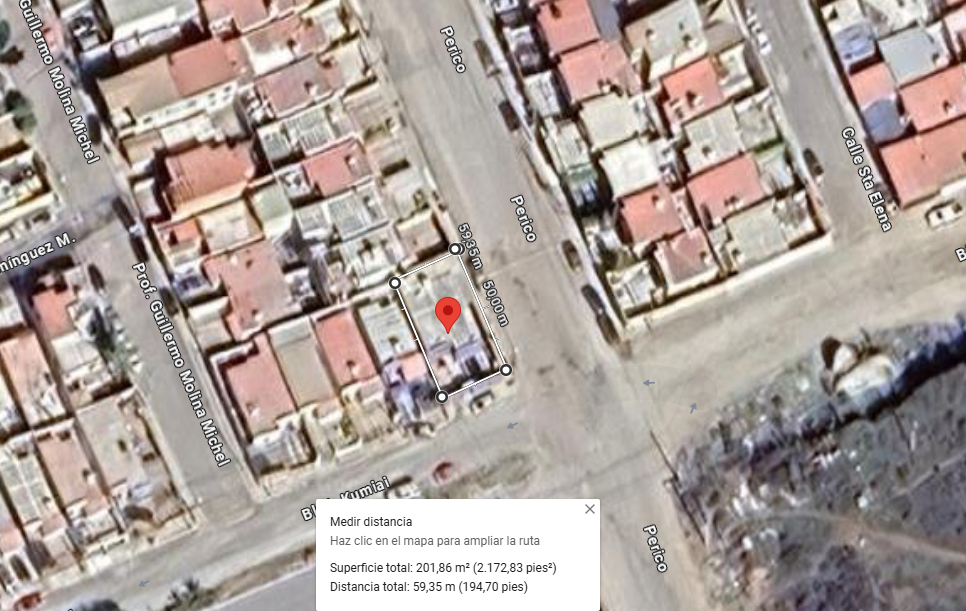
Task: Select the measurement point by the 50,00 m label
Action: 505,370
